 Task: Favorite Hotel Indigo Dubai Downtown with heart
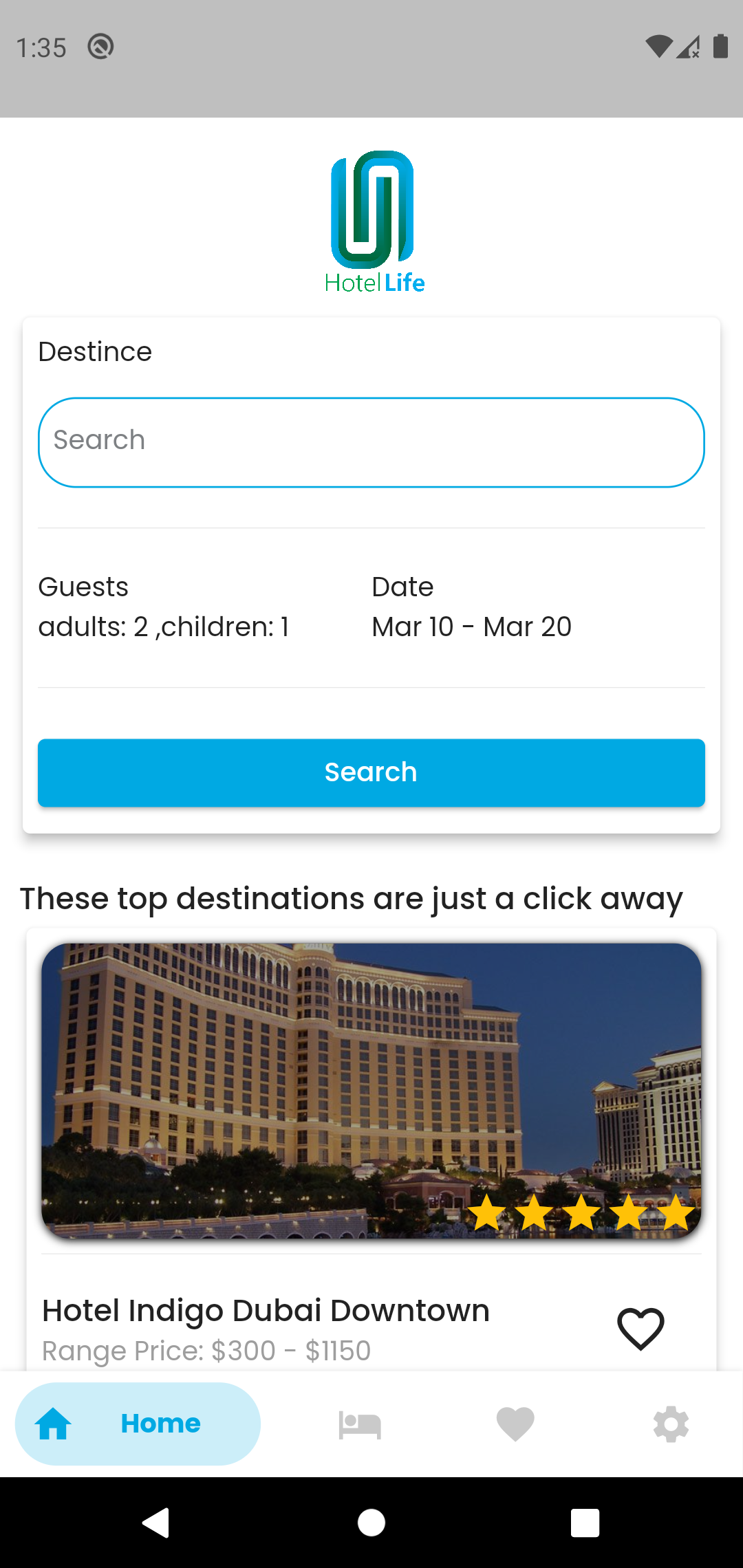(640, 1329)
